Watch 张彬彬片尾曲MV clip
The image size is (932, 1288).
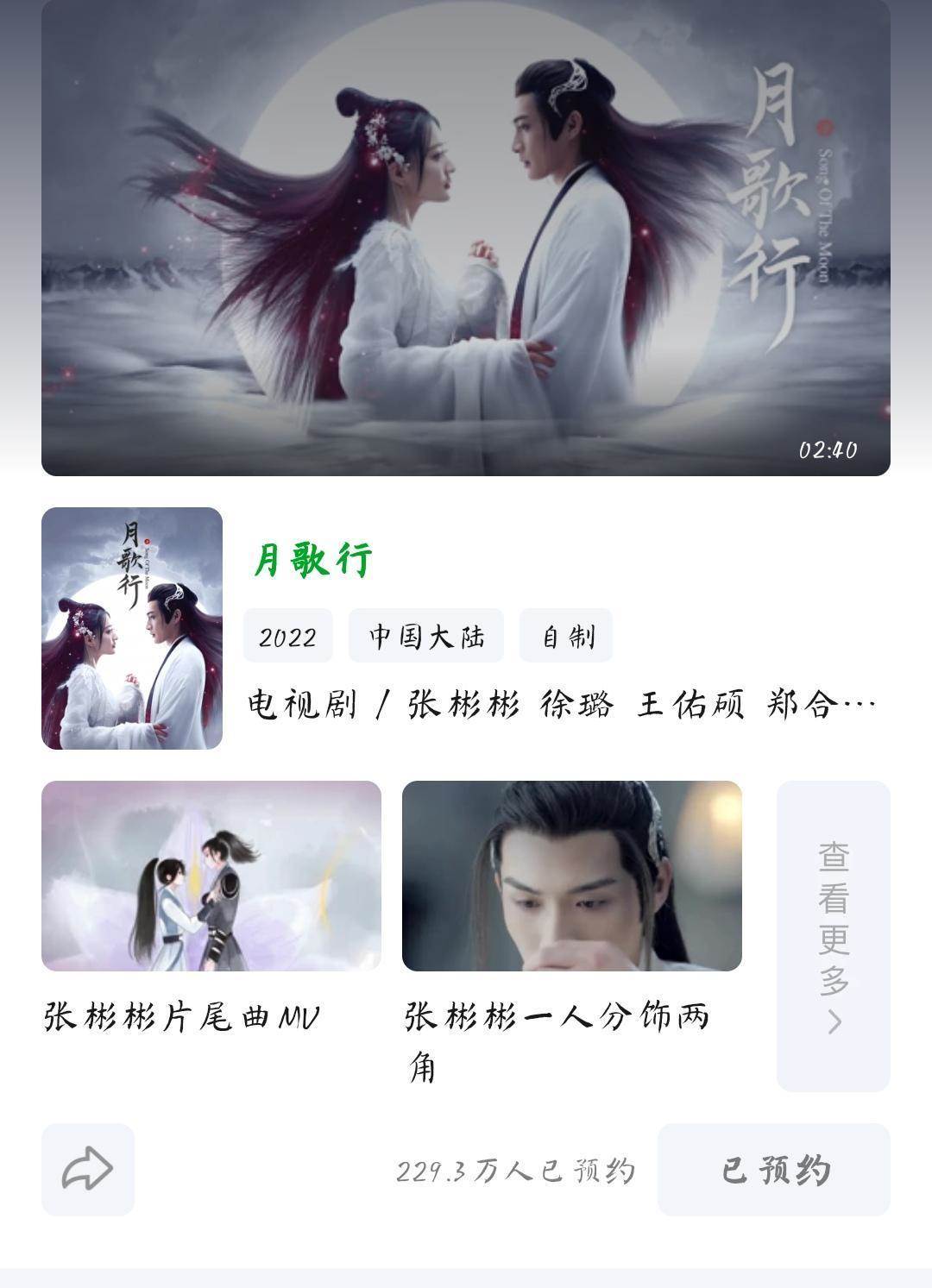click(x=211, y=876)
